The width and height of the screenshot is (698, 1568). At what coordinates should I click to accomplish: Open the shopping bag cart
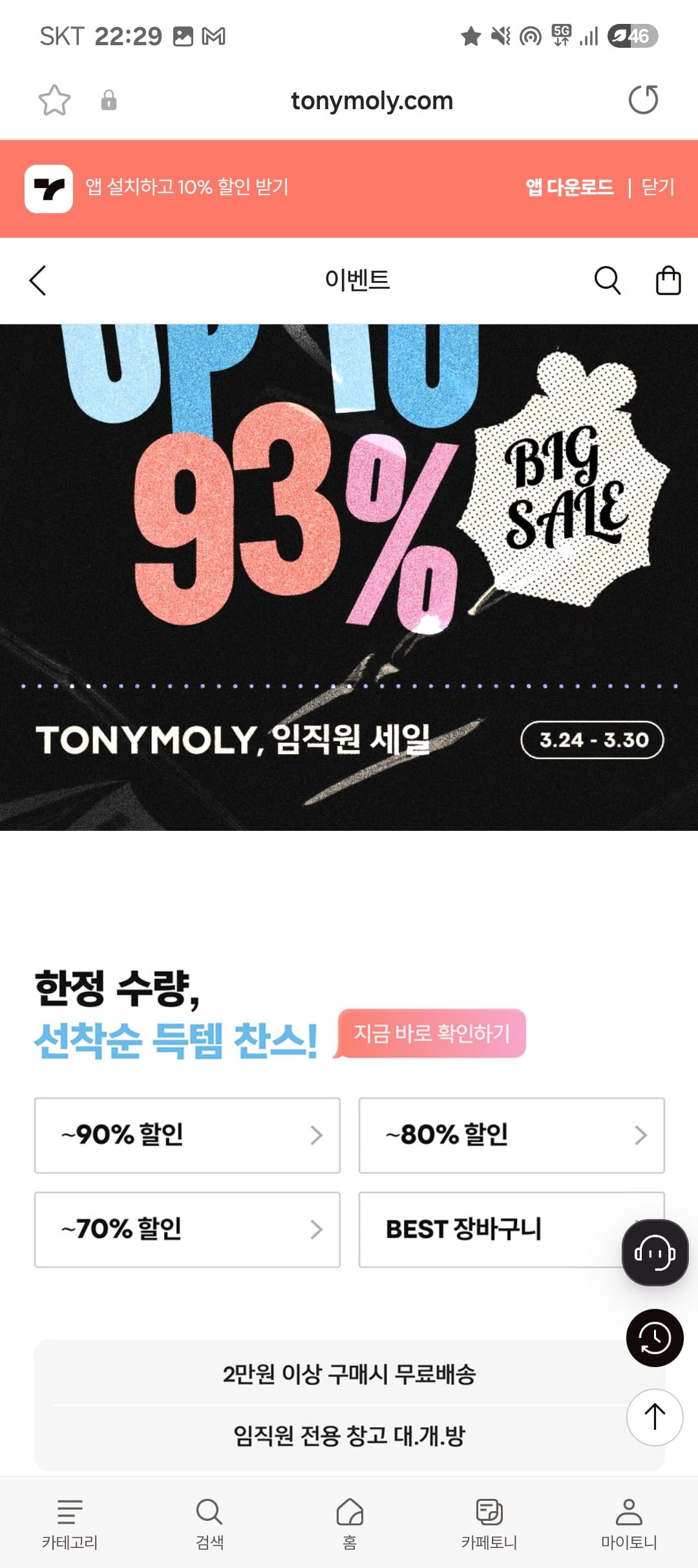[x=668, y=280]
